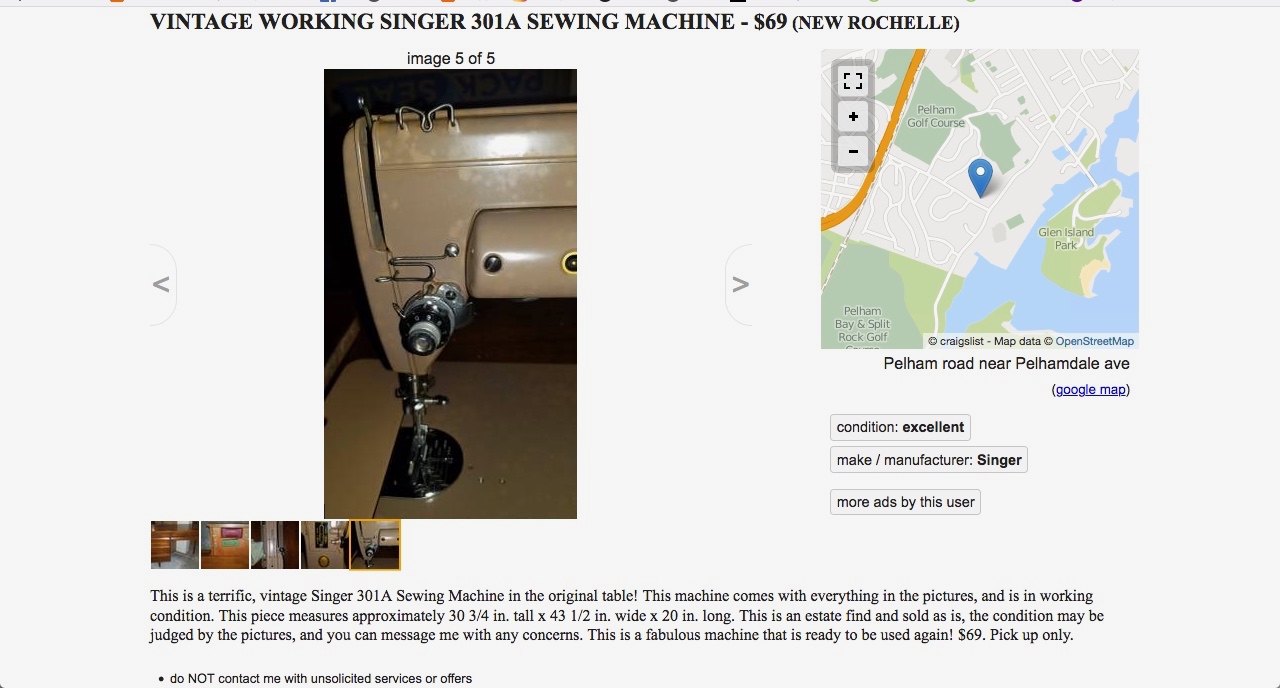Open the OpenStreetMap attribution link
The width and height of the screenshot is (1280, 688).
click(x=1094, y=341)
